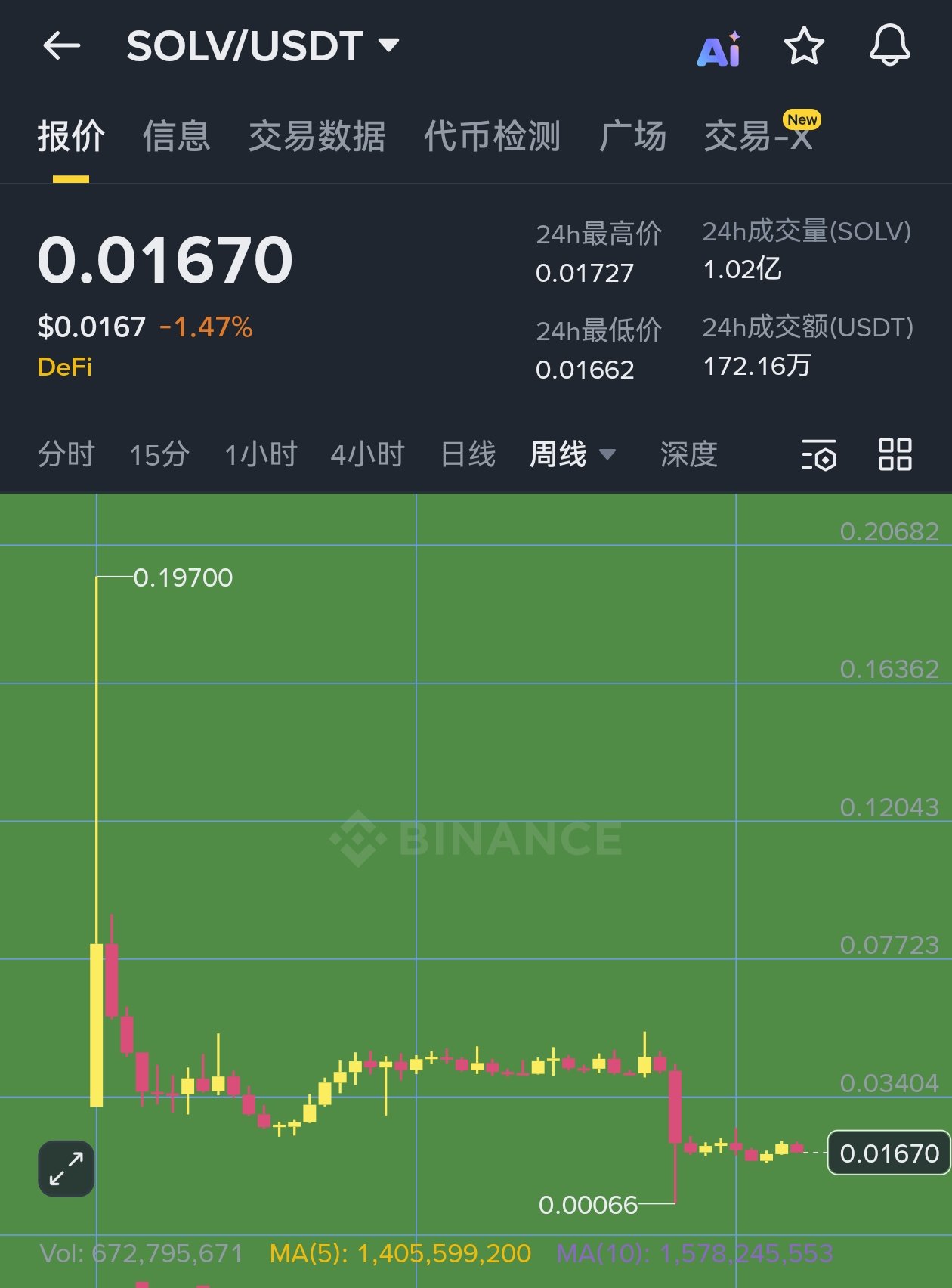Select the 日线 chart interval
Screen dimensions: 952x1288
point(468,454)
